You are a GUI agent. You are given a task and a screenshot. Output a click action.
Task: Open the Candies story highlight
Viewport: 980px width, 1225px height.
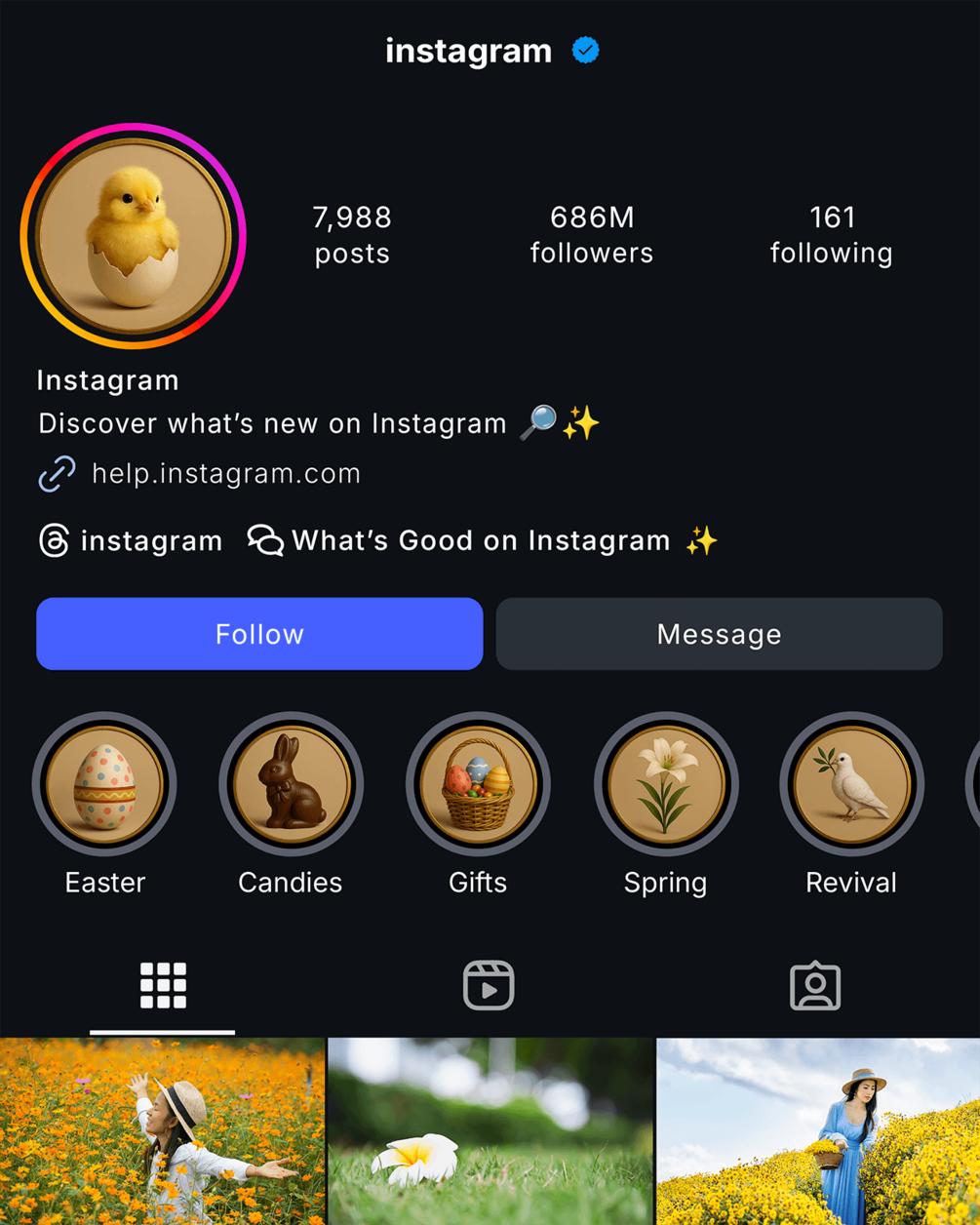click(x=291, y=784)
